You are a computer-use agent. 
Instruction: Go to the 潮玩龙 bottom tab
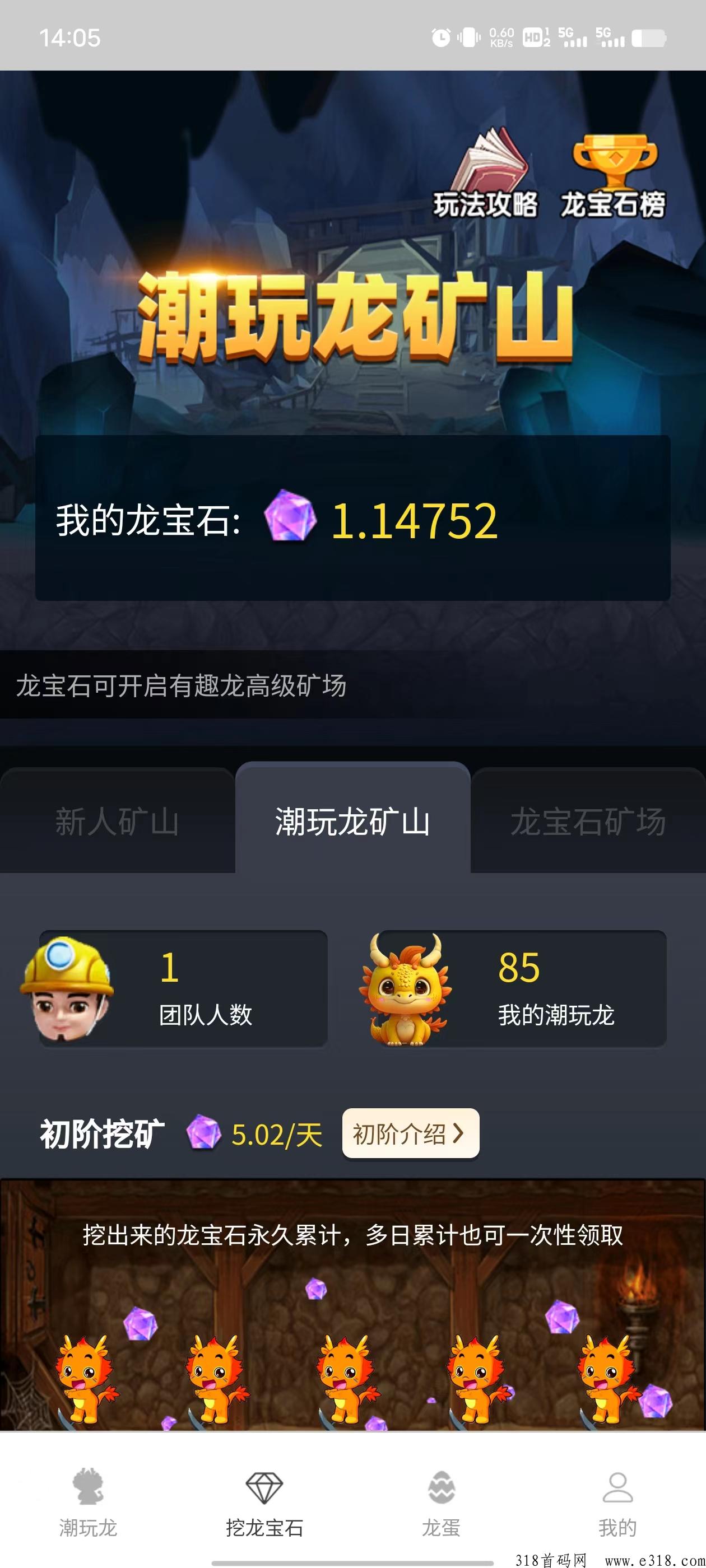[89, 1504]
